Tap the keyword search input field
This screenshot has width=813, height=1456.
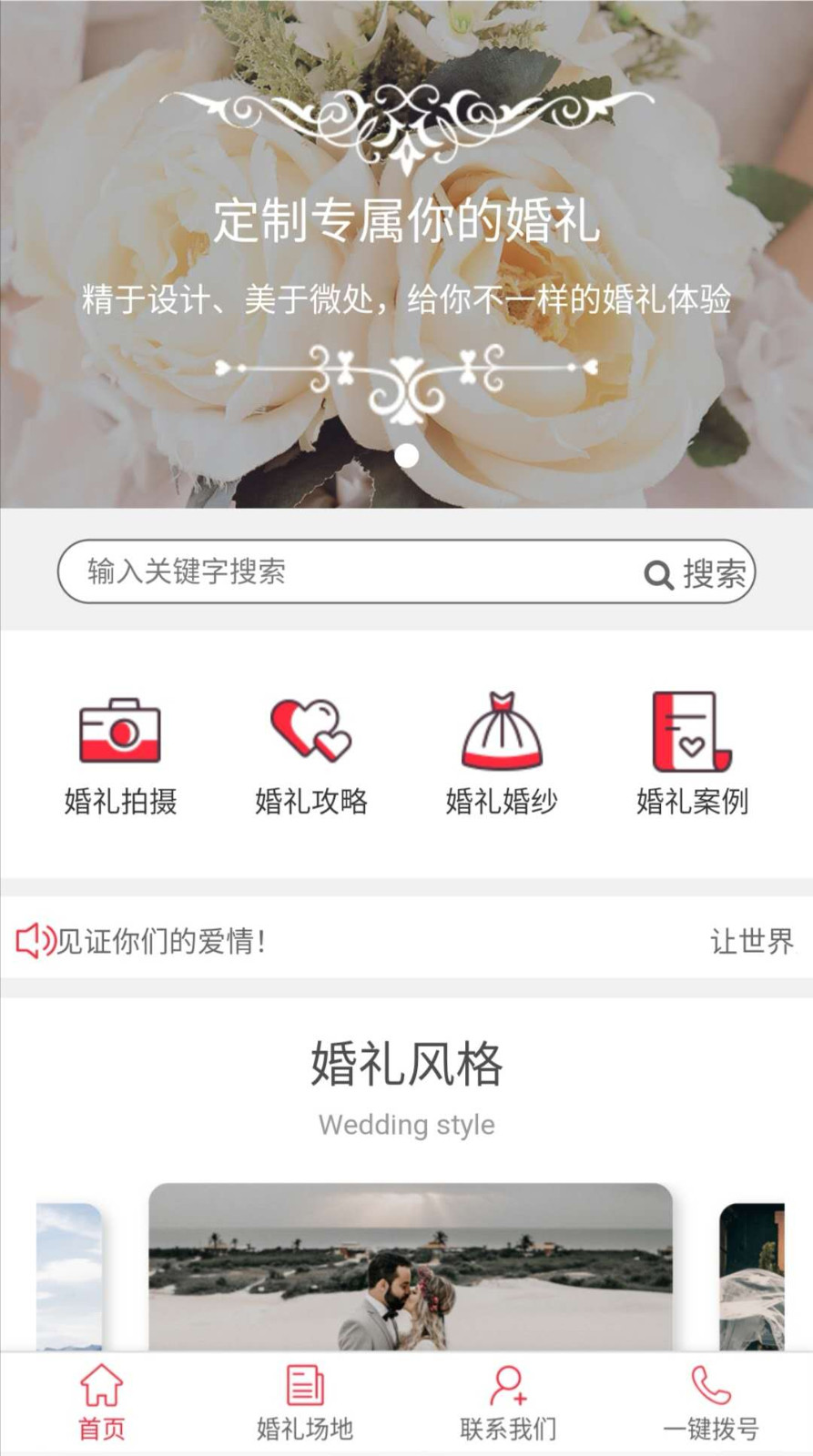click(x=346, y=571)
